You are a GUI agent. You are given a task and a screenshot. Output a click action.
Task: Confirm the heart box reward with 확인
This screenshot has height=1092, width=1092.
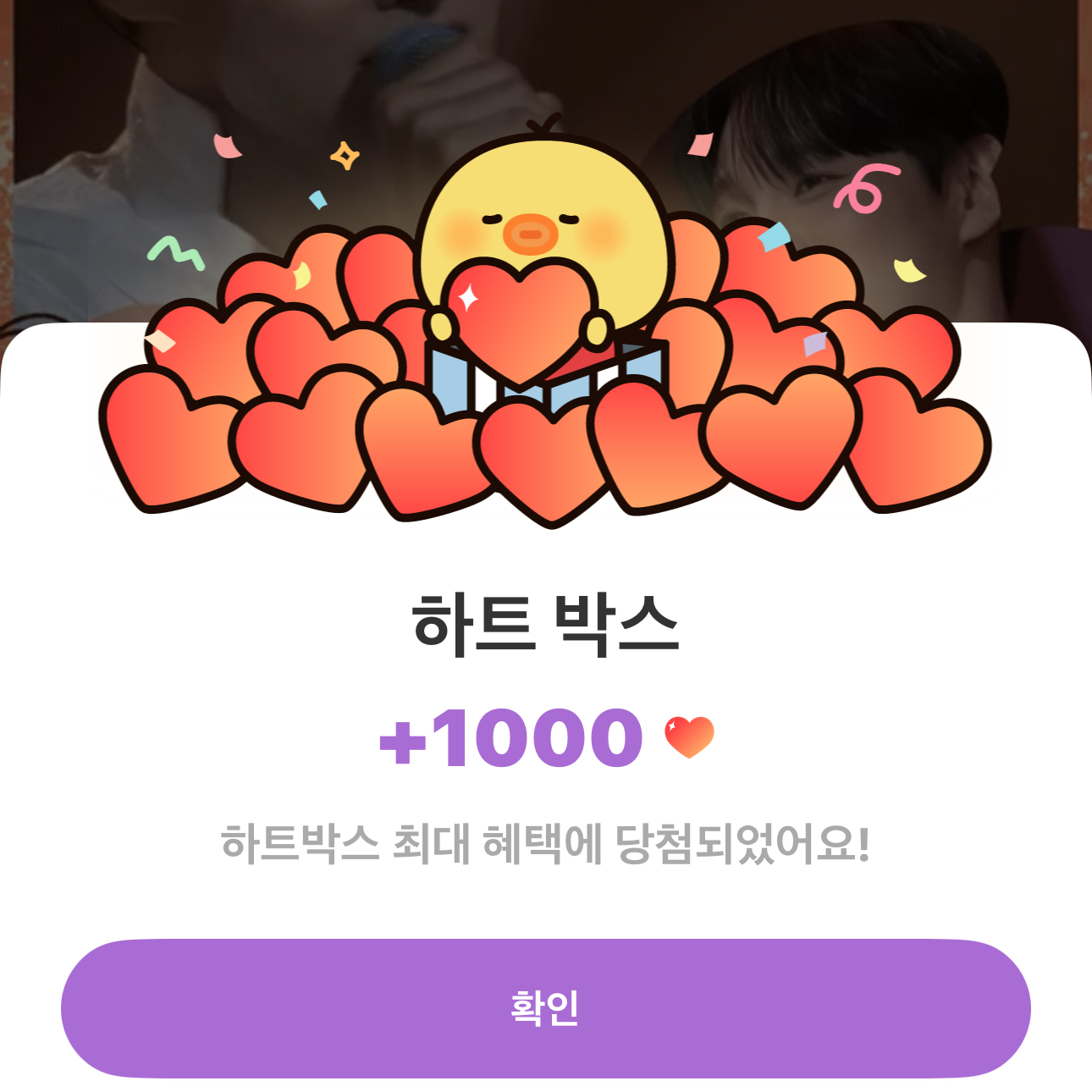545,1007
